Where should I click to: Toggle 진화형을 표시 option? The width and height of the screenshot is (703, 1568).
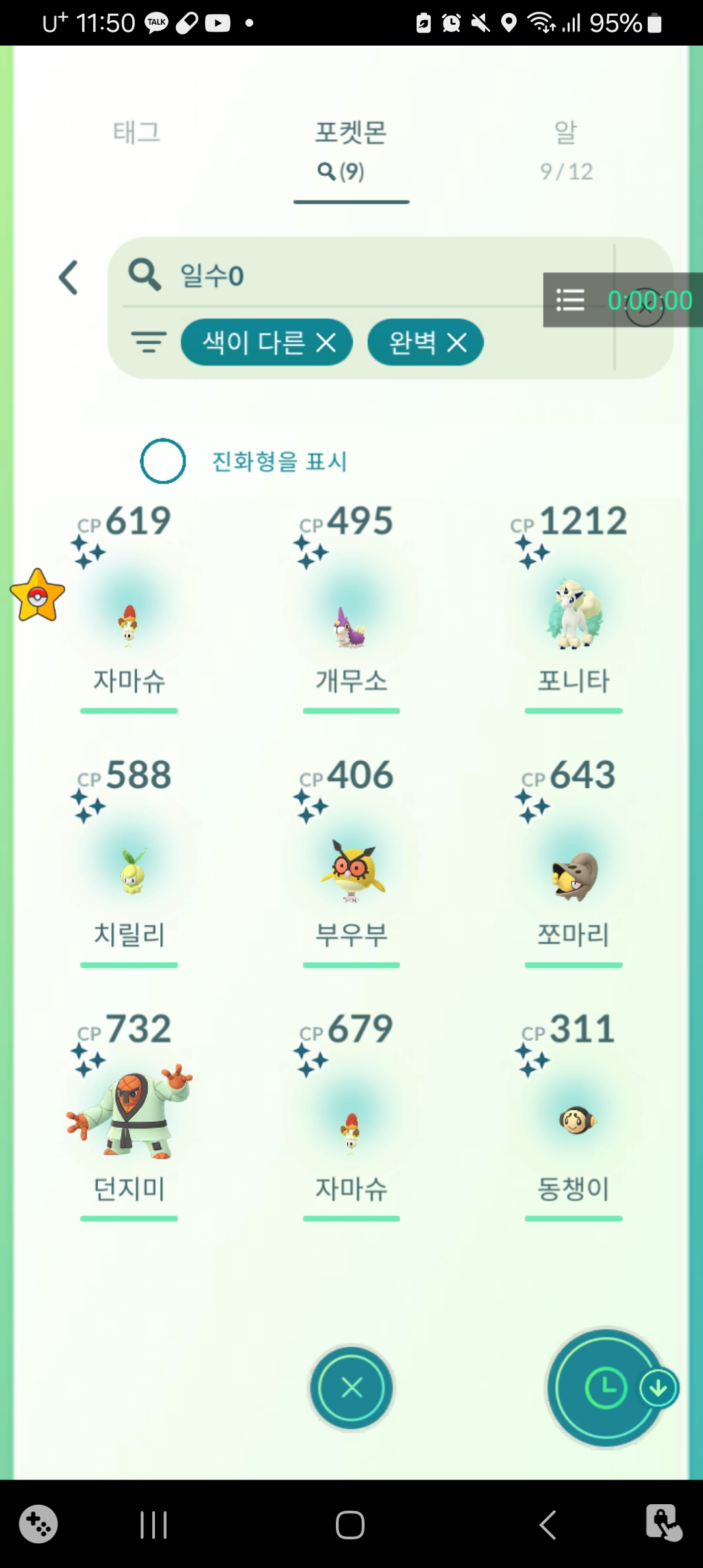(163, 461)
